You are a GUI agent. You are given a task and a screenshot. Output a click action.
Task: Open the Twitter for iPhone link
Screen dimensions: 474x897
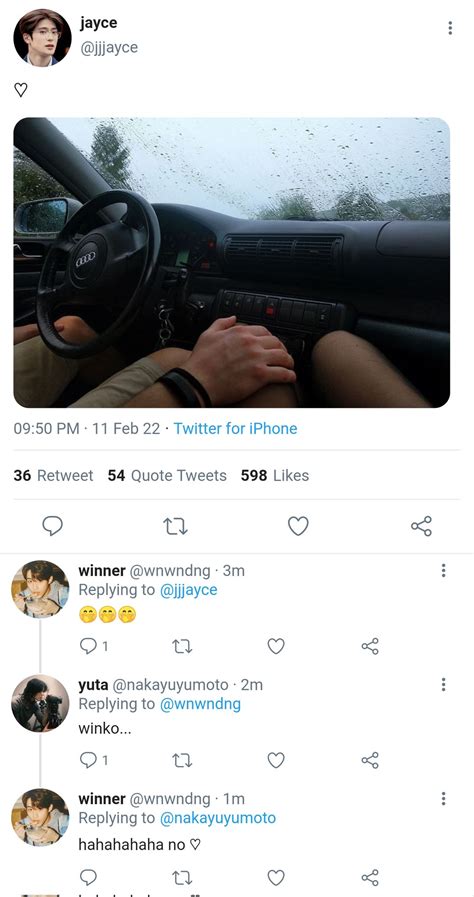pos(236,428)
